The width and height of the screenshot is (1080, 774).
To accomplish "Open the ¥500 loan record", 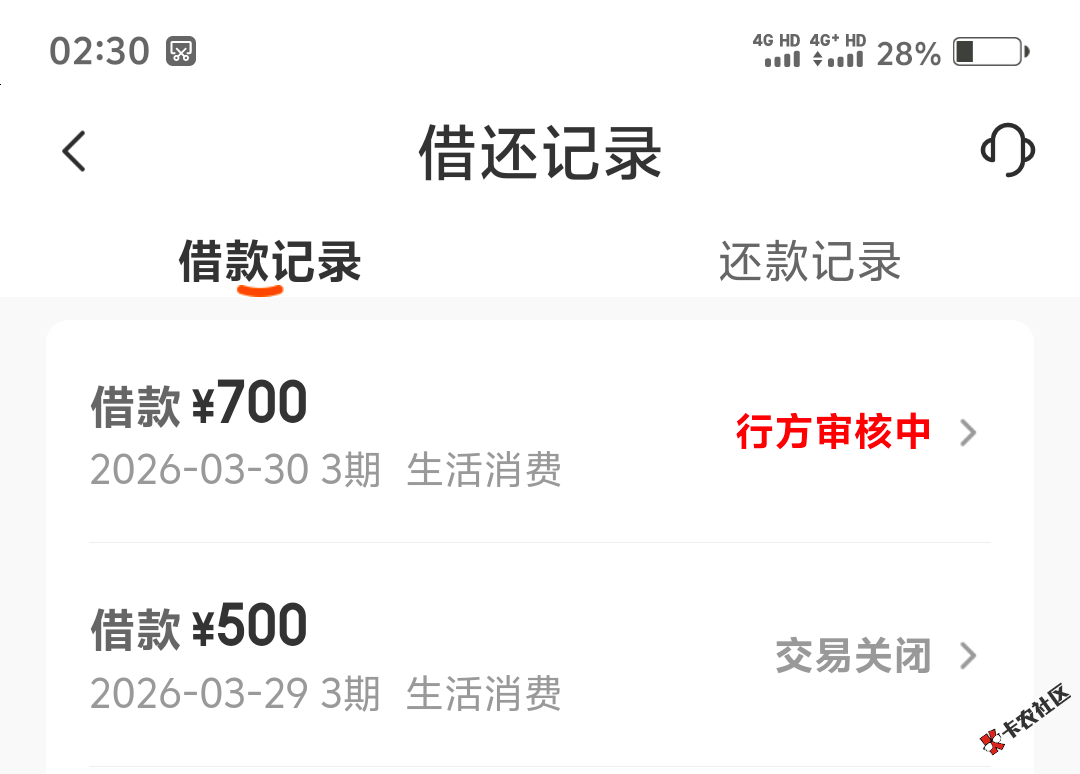I will pyautogui.click(x=540, y=656).
